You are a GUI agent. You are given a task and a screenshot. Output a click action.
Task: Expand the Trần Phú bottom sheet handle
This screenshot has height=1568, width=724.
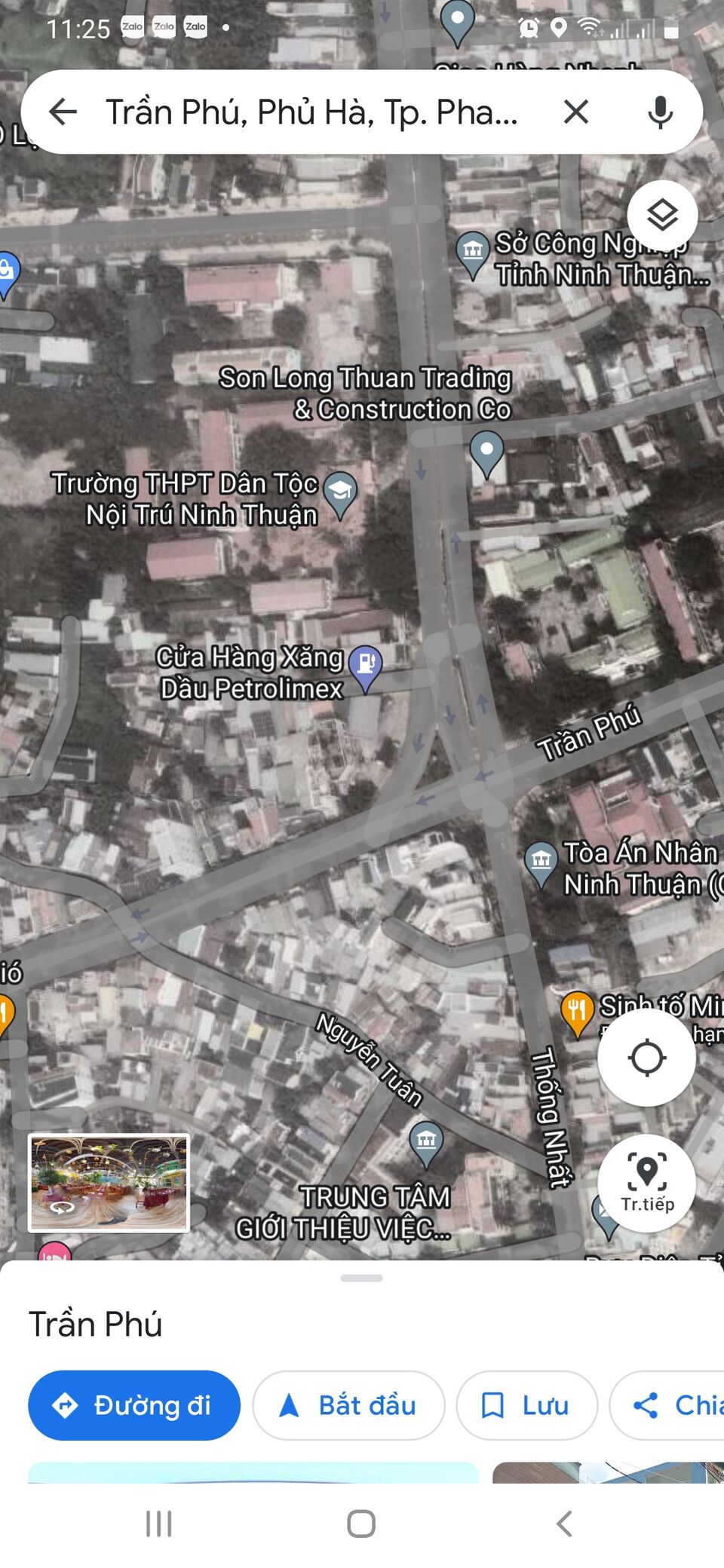[x=361, y=1278]
